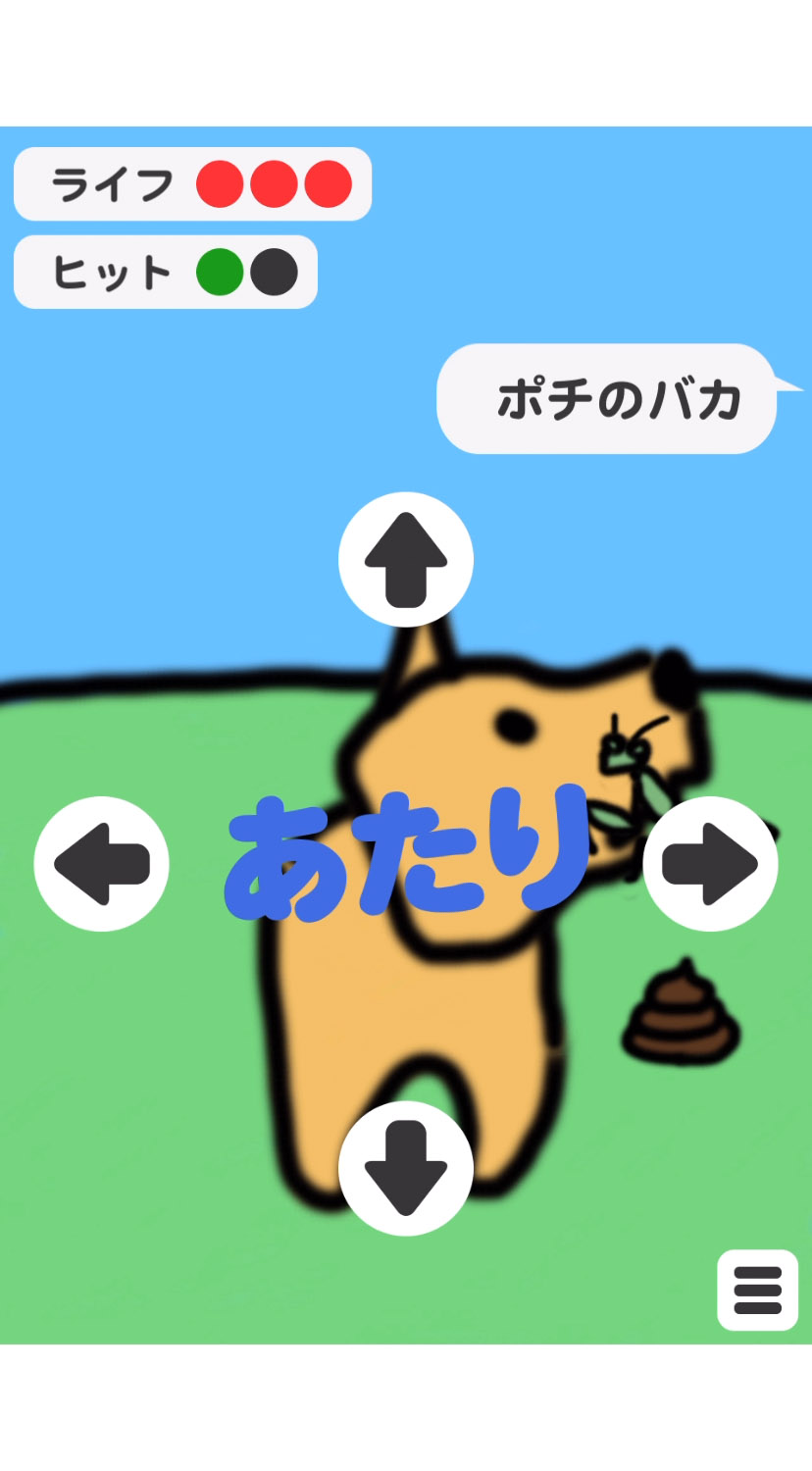This screenshot has height=1471, width=812.
Task: Tap the up arrow button
Action: click(x=406, y=559)
